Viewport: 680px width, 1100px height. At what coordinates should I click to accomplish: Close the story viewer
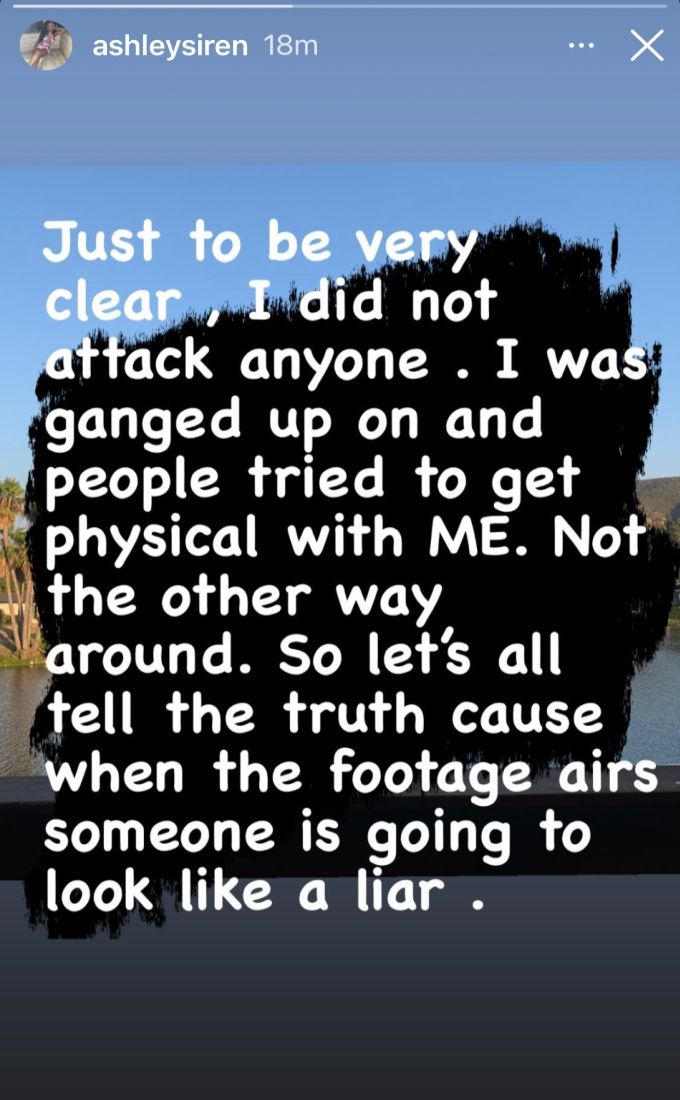pyautogui.click(x=646, y=46)
